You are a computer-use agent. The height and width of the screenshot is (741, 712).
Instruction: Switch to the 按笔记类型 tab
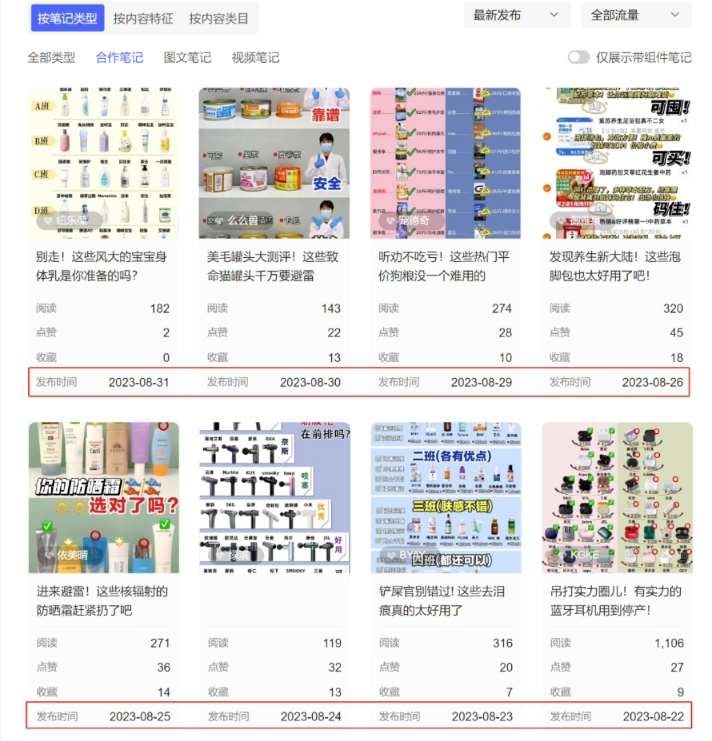(x=66, y=18)
